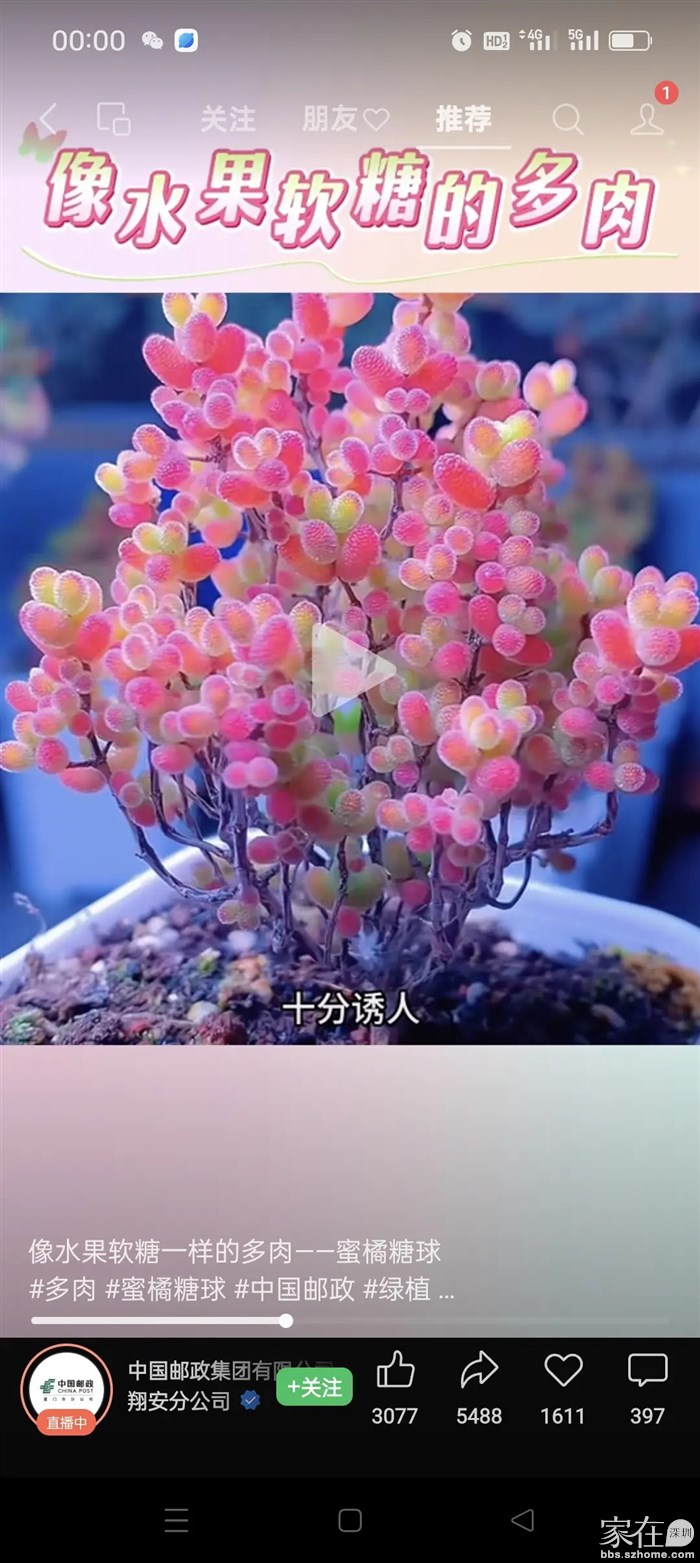The height and width of the screenshot is (1563, 700).
Task: Go back using the top-left arrow
Action: [x=48, y=119]
